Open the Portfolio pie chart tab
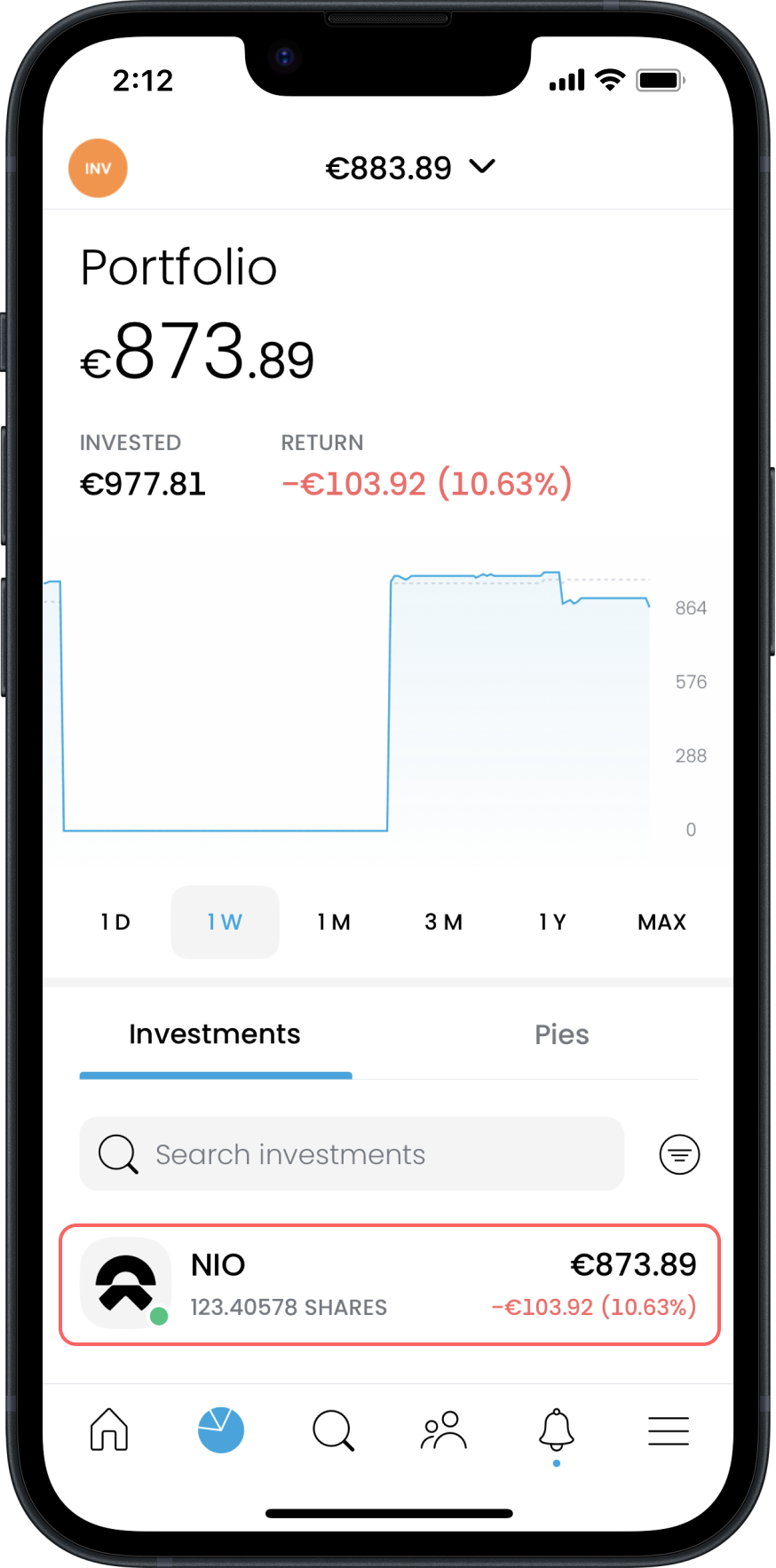776x1568 pixels. click(x=221, y=1430)
